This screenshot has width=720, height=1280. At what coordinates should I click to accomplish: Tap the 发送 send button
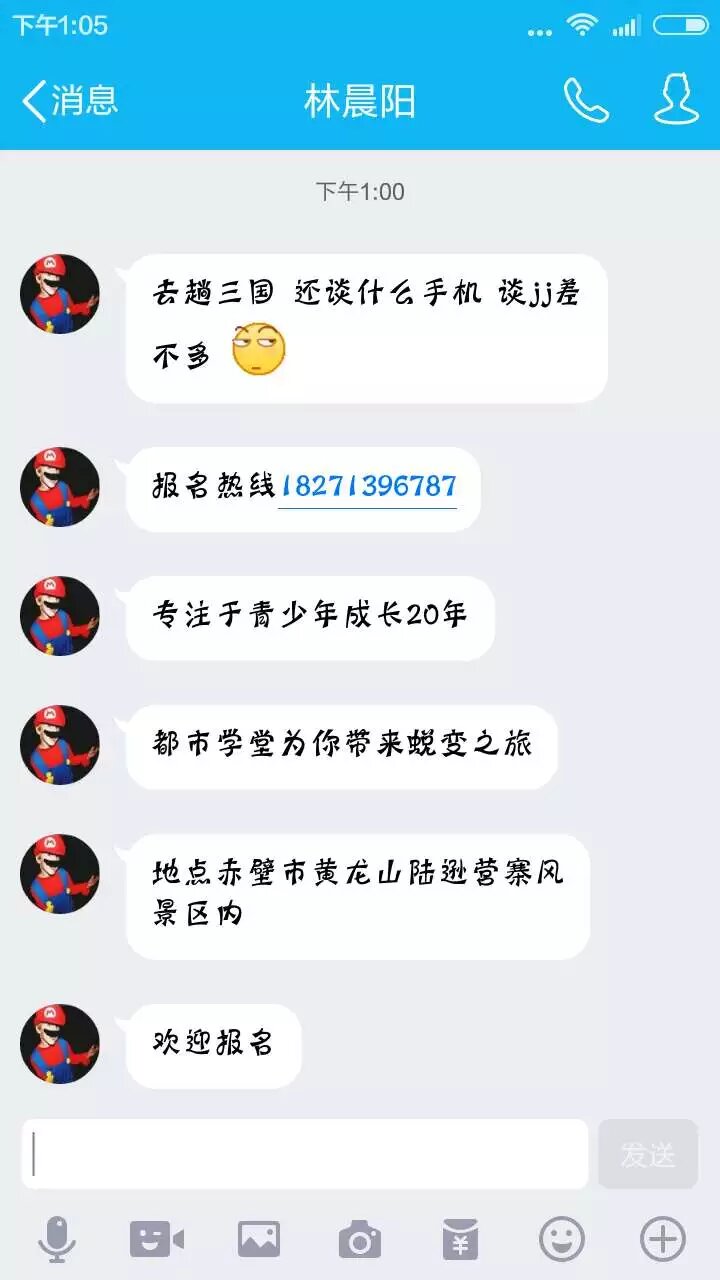point(648,1154)
